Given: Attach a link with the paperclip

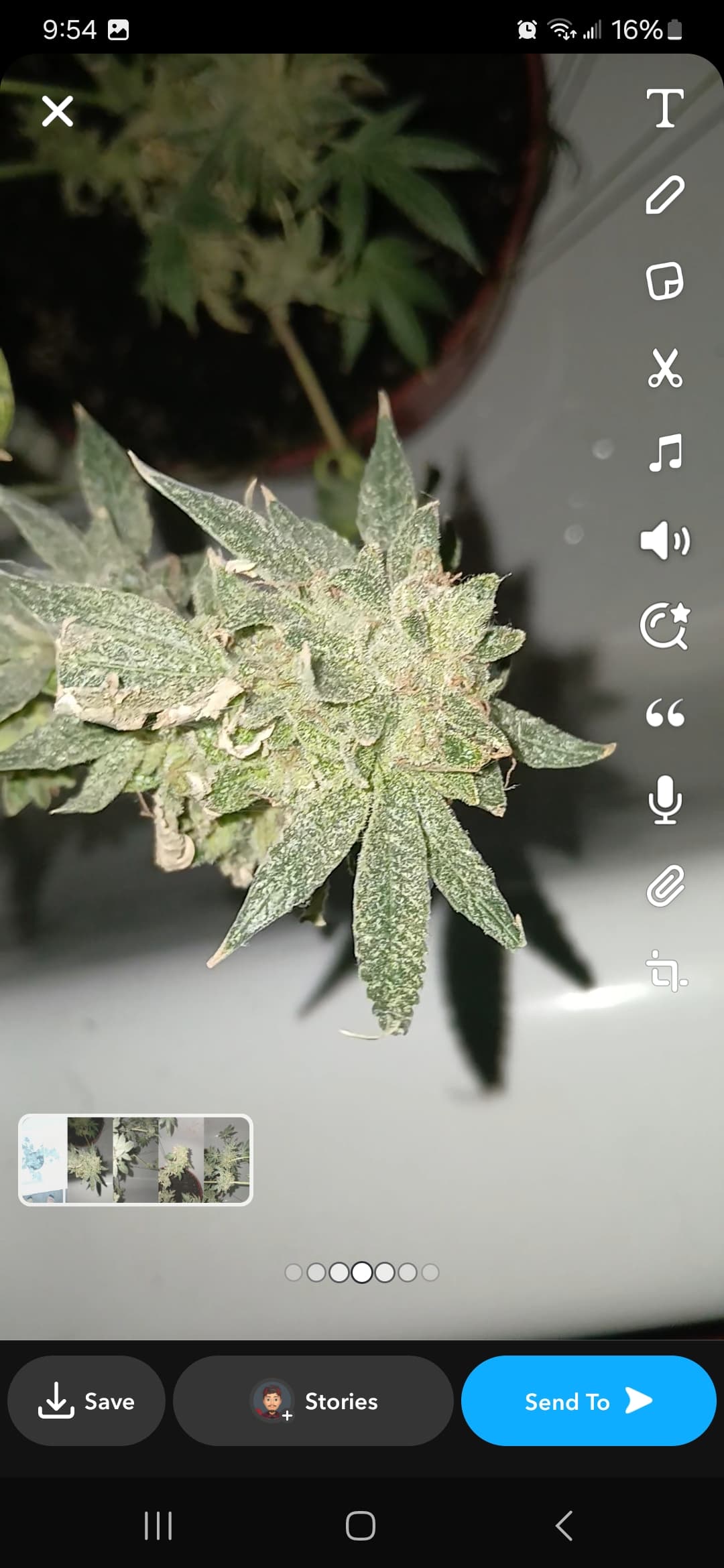Looking at the screenshot, I should [x=664, y=886].
